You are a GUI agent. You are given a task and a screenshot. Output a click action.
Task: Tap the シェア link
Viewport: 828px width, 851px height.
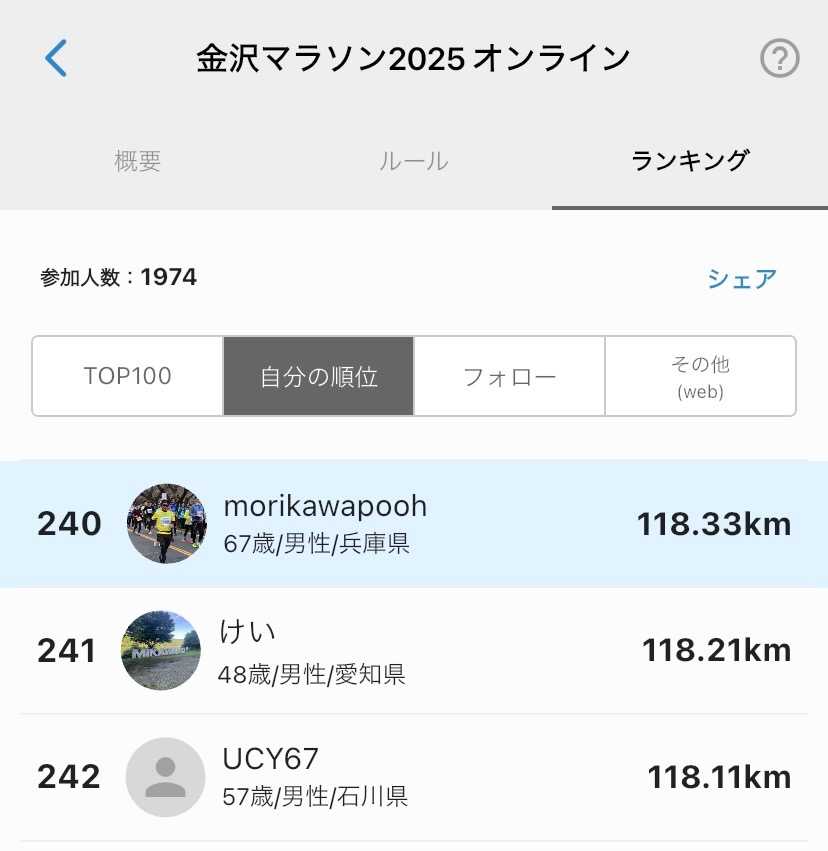tap(742, 279)
